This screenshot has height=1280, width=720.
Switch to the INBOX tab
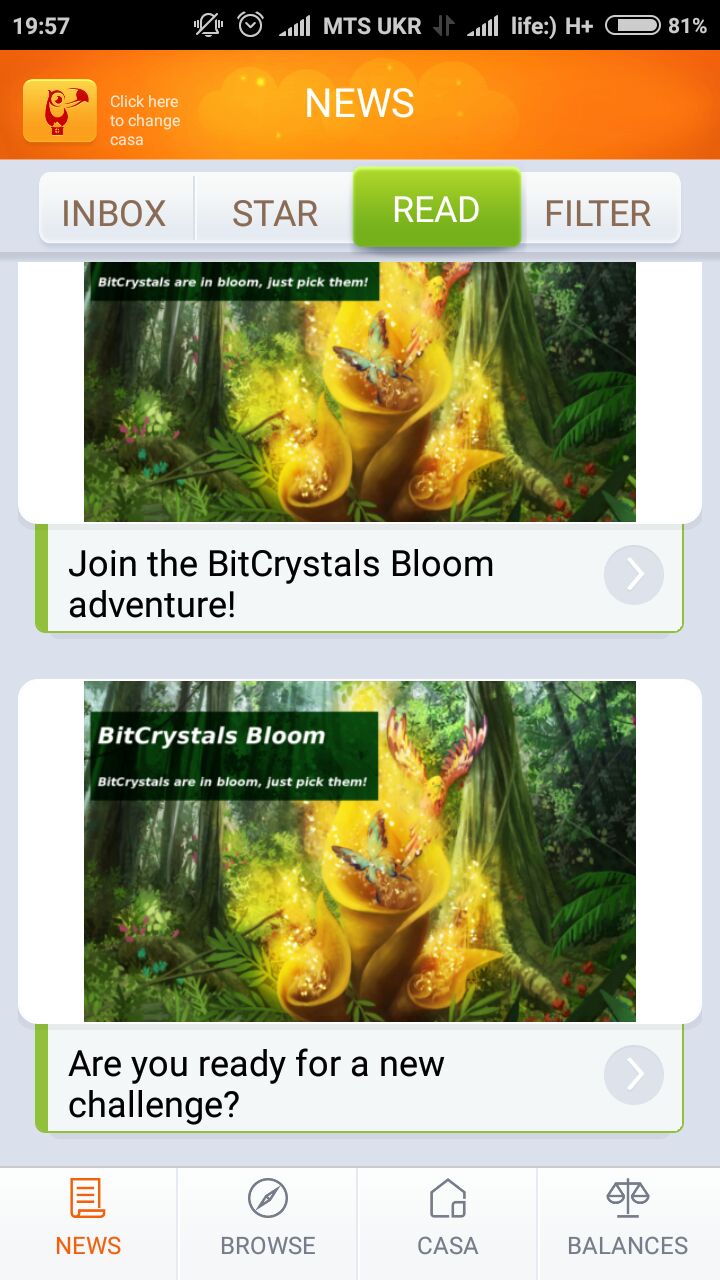coord(115,212)
